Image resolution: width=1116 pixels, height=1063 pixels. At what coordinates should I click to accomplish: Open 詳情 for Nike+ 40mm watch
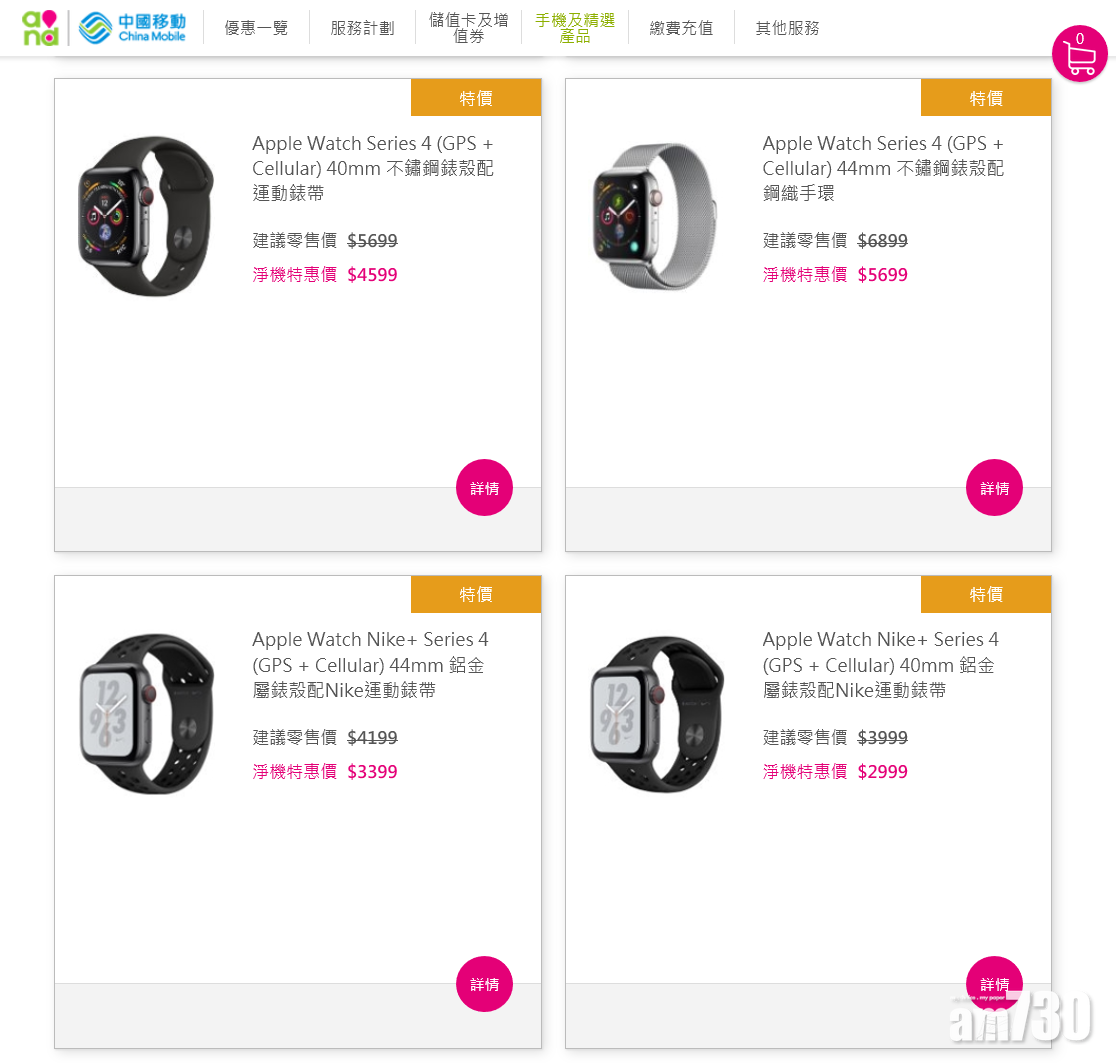click(994, 984)
